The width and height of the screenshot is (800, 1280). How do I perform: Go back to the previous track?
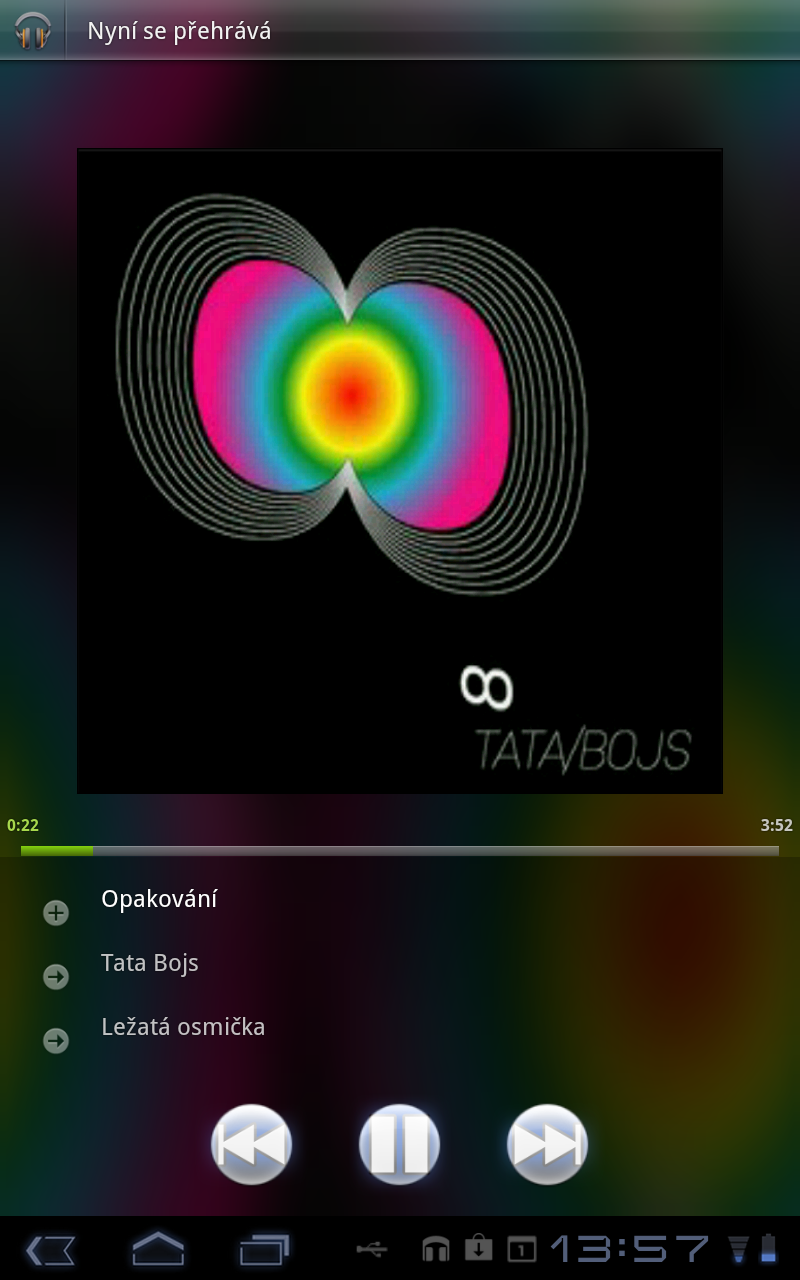(251, 1144)
